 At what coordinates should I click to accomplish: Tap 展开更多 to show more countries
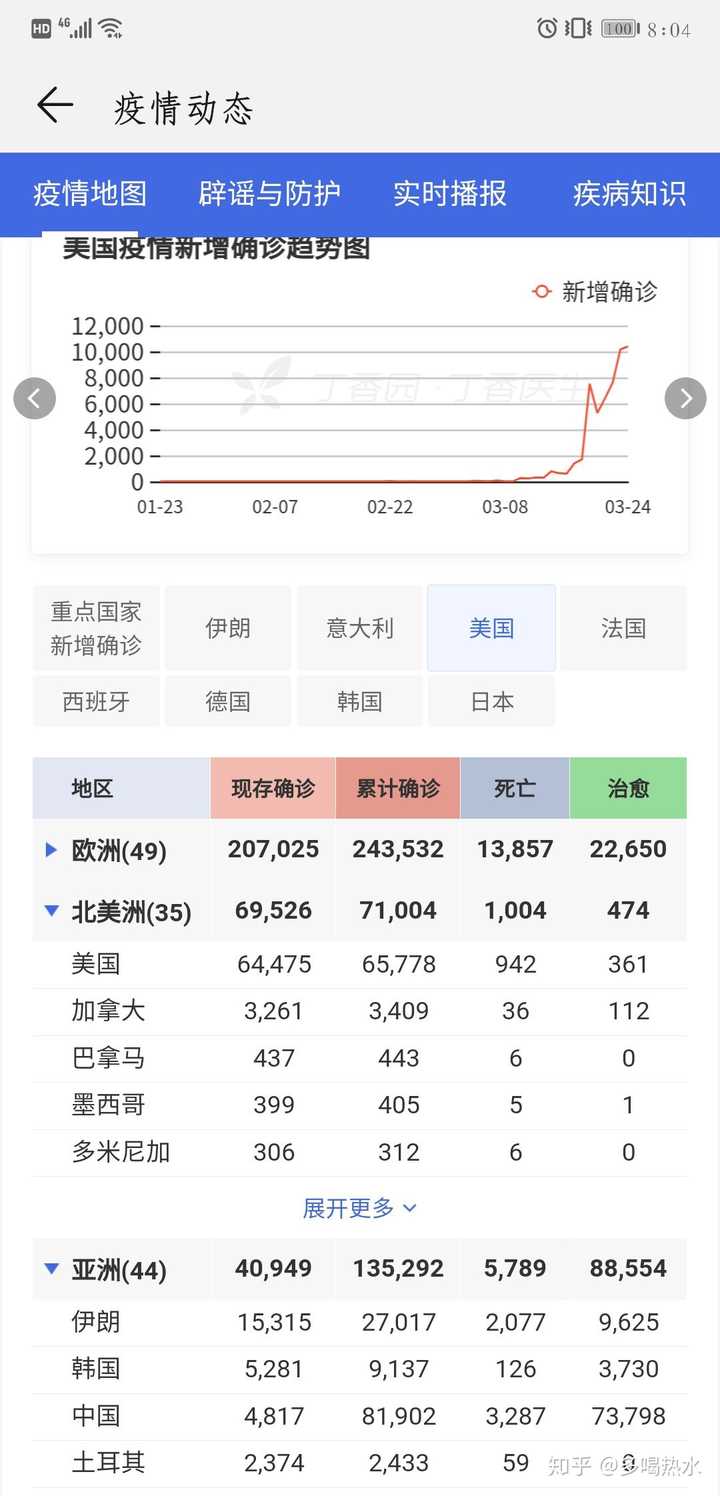(x=360, y=1208)
